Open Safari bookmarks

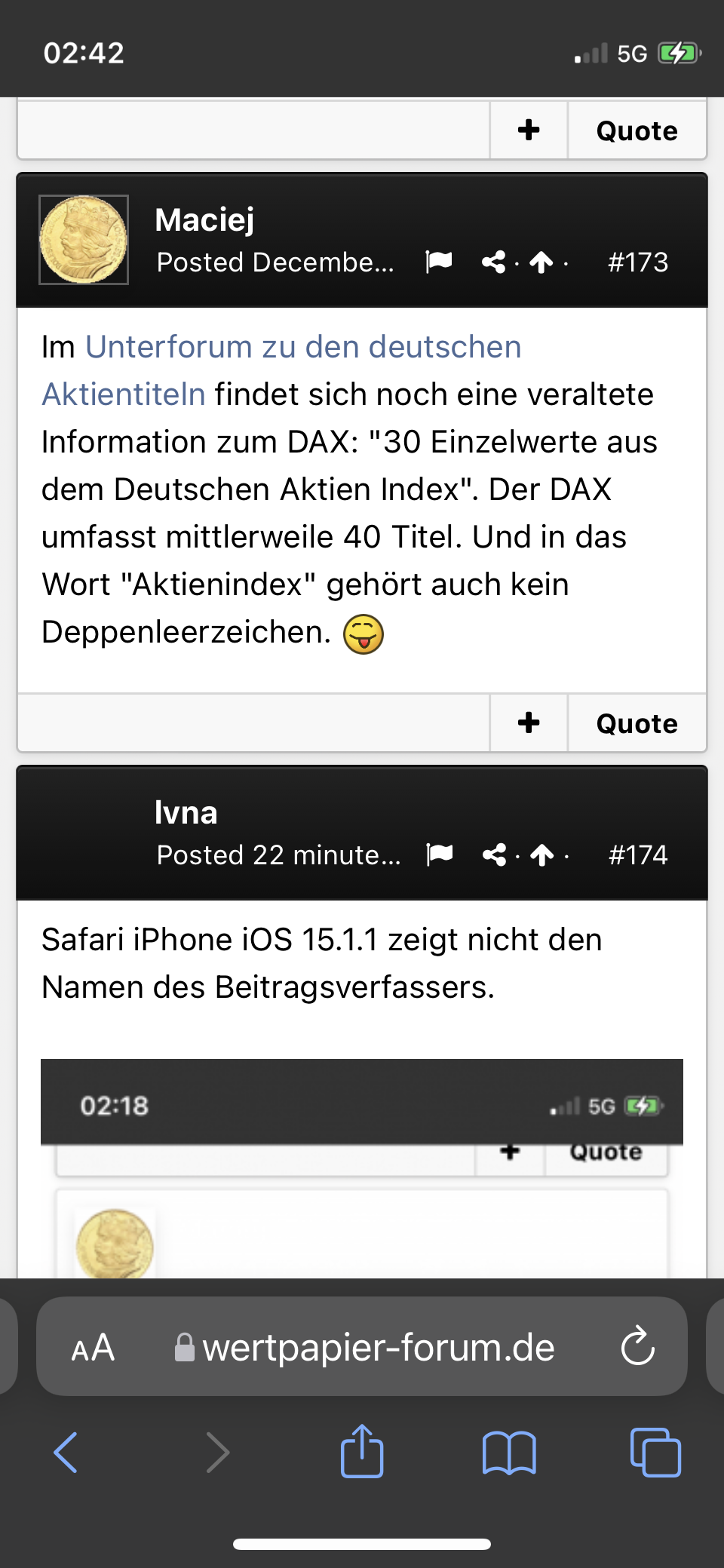tap(509, 1452)
